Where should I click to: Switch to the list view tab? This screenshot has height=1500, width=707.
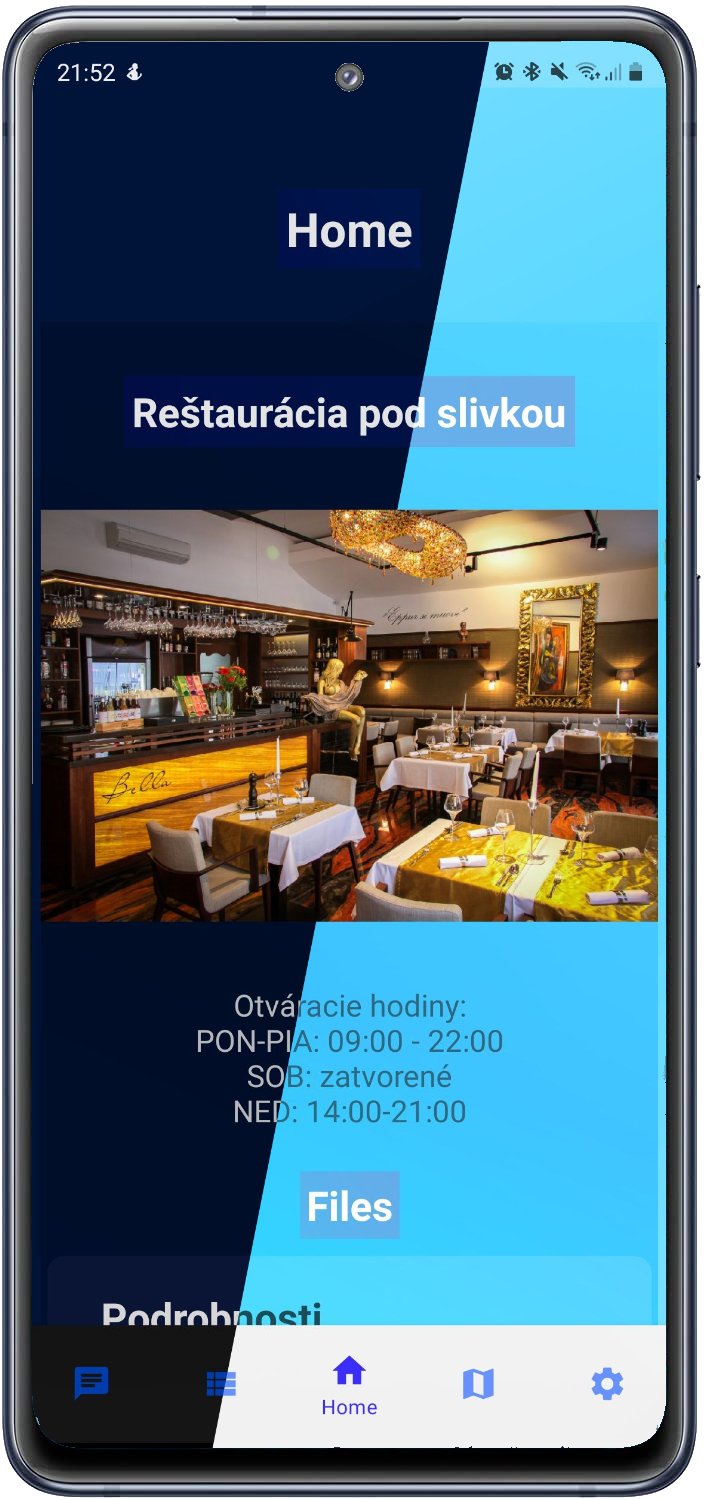(x=221, y=1384)
